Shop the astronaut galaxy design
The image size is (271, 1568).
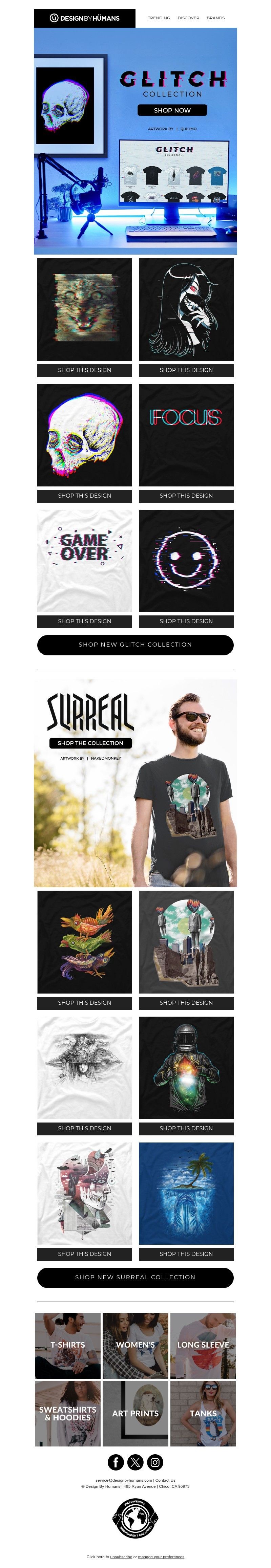186,1128
